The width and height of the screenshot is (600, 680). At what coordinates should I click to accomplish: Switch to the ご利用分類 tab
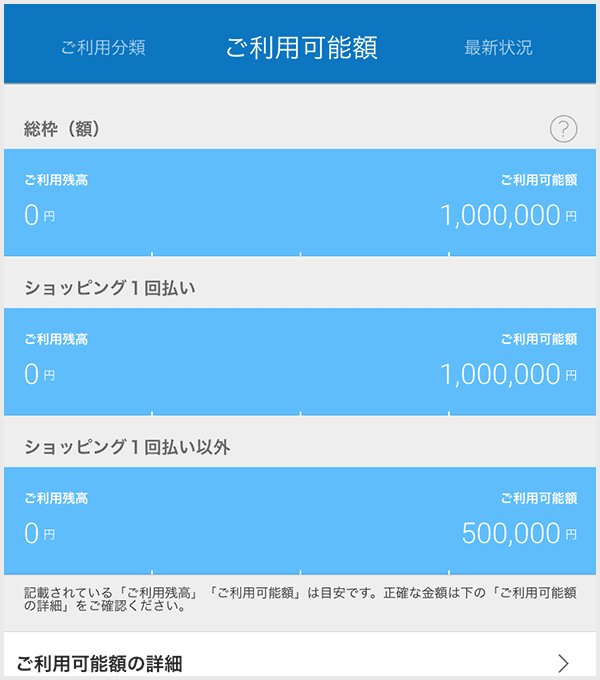point(102,48)
